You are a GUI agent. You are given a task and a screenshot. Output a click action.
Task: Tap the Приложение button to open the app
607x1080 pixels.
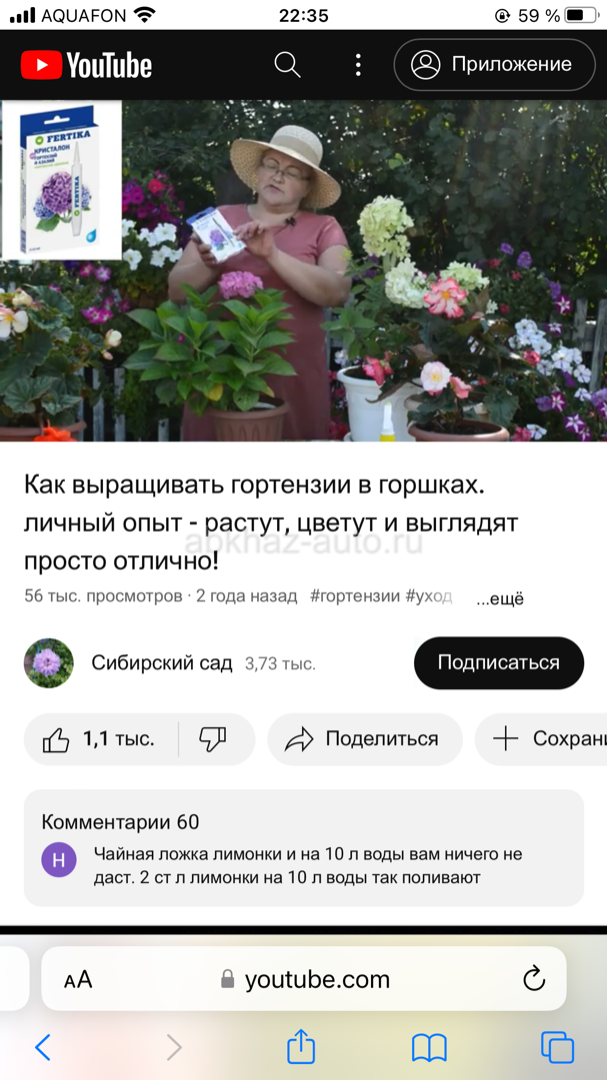[494, 65]
